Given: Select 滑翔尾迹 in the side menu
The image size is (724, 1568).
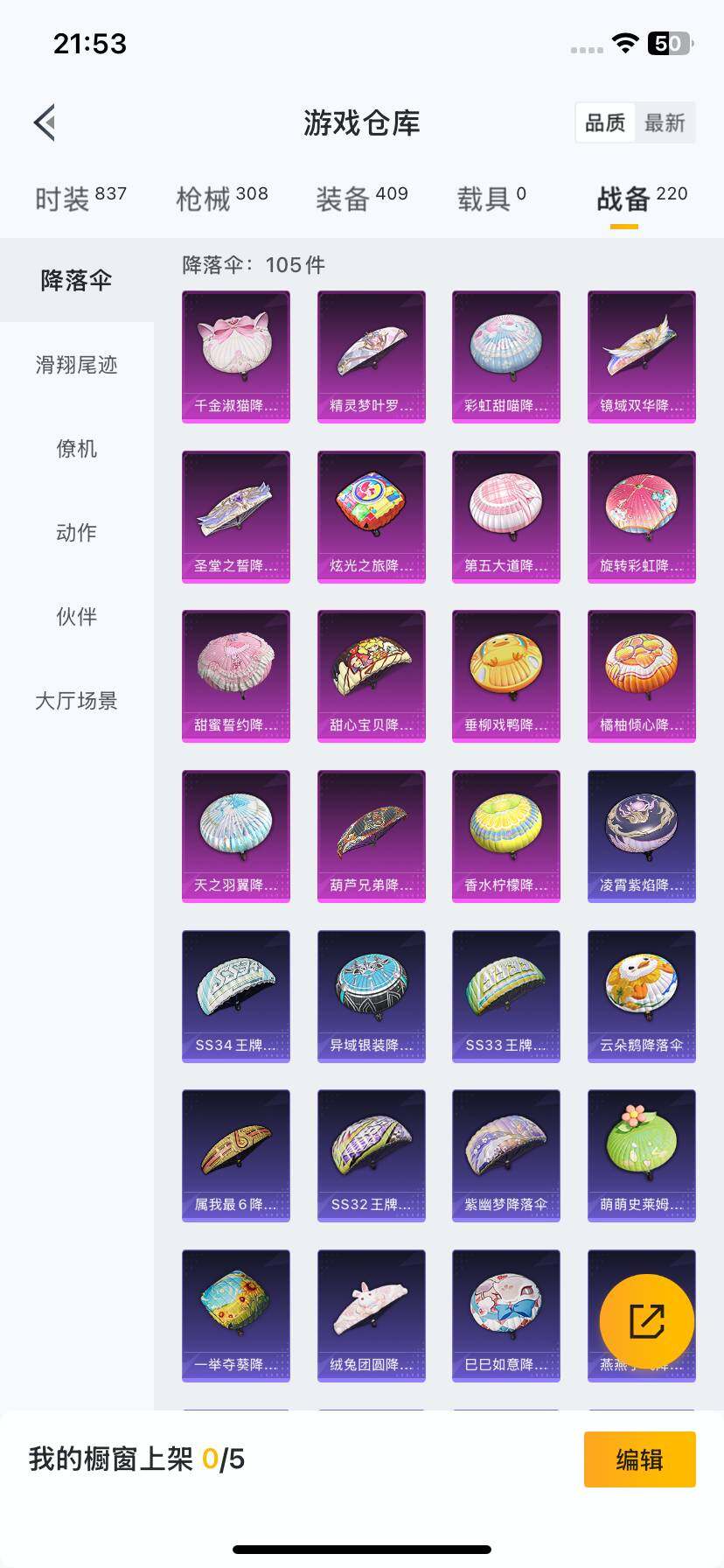Looking at the screenshot, I should point(76,364).
